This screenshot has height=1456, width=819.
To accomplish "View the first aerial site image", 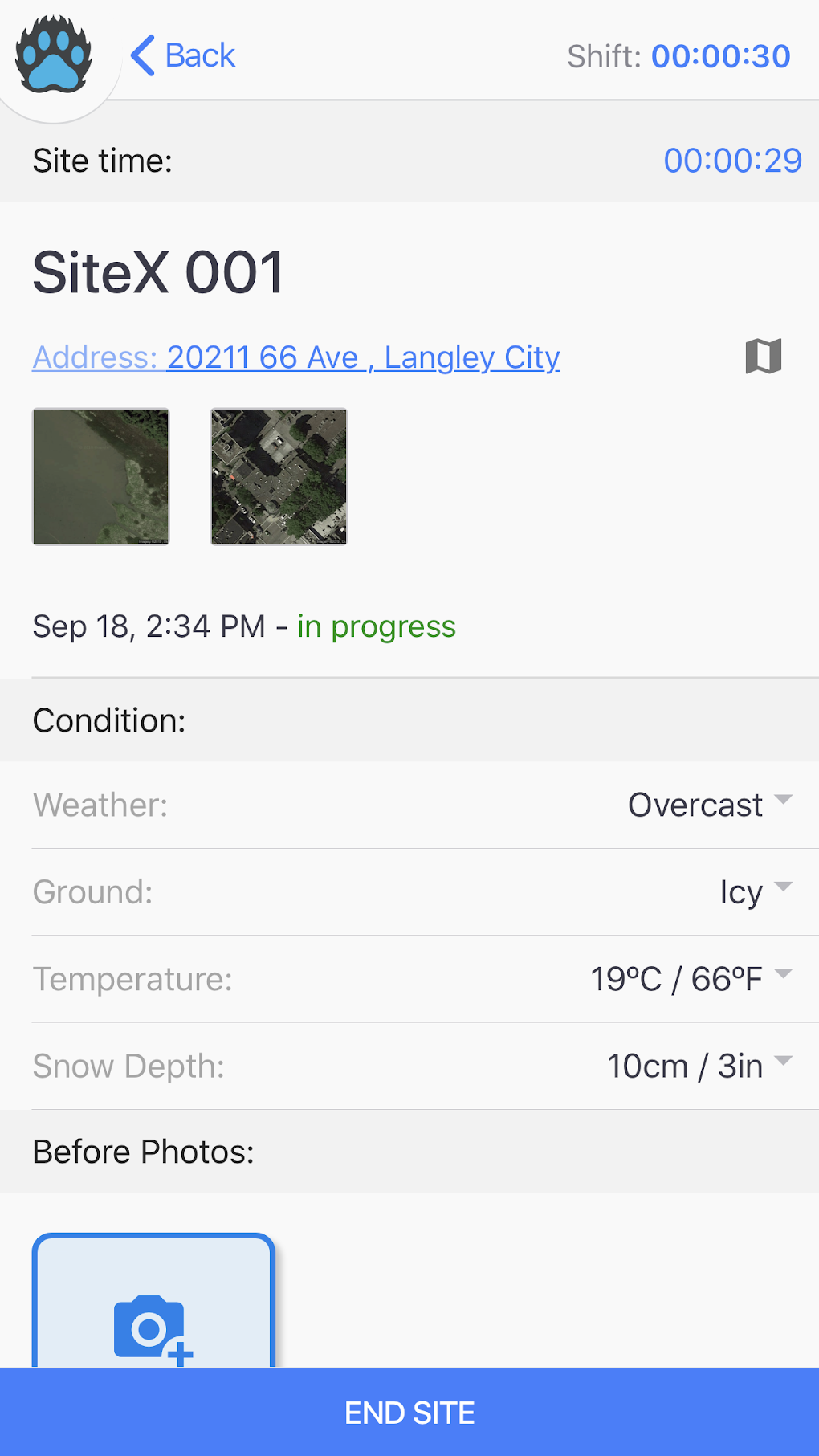I will coord(101,477).
